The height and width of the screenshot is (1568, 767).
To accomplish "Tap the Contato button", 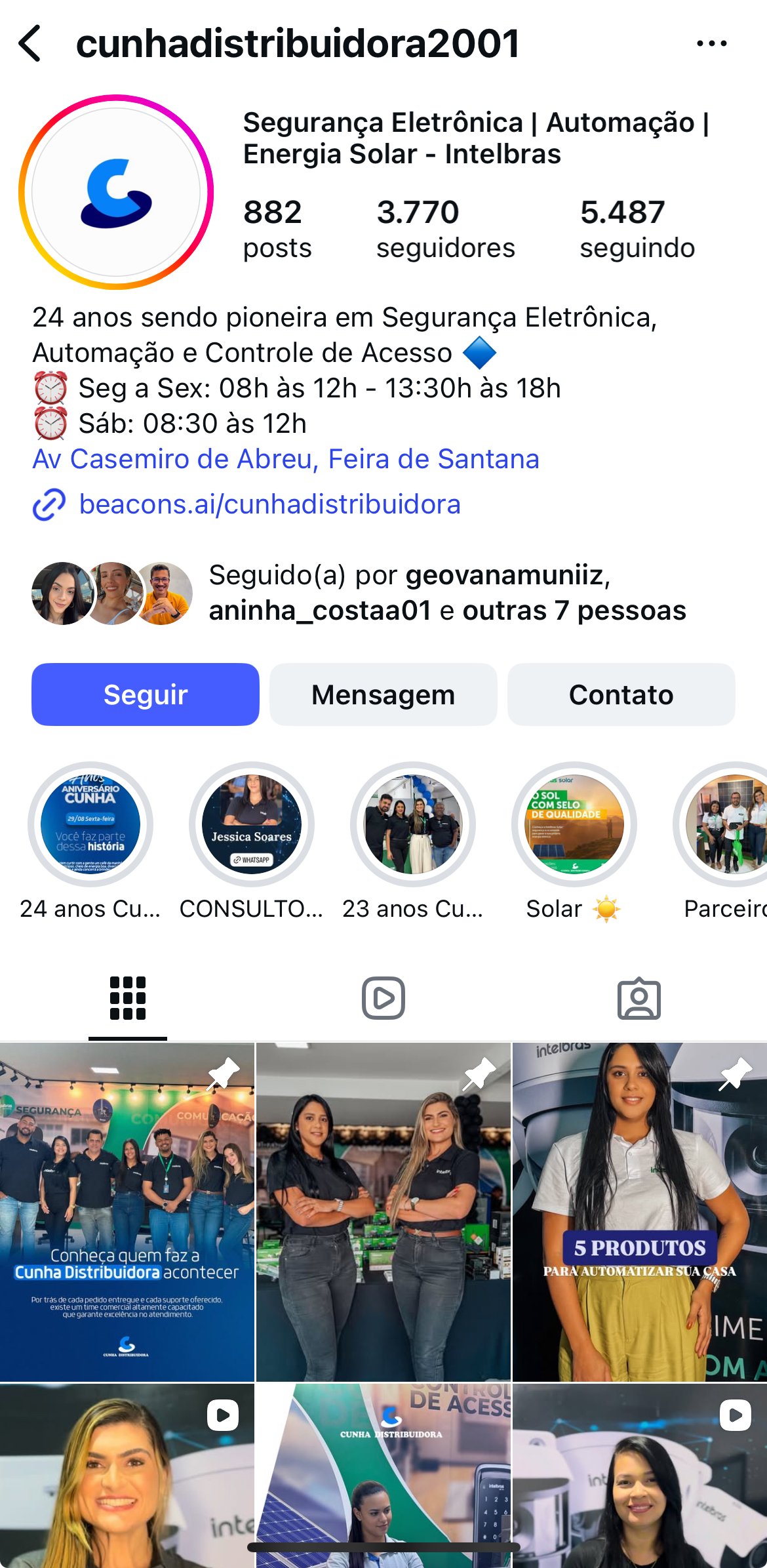I will [621, 694].
